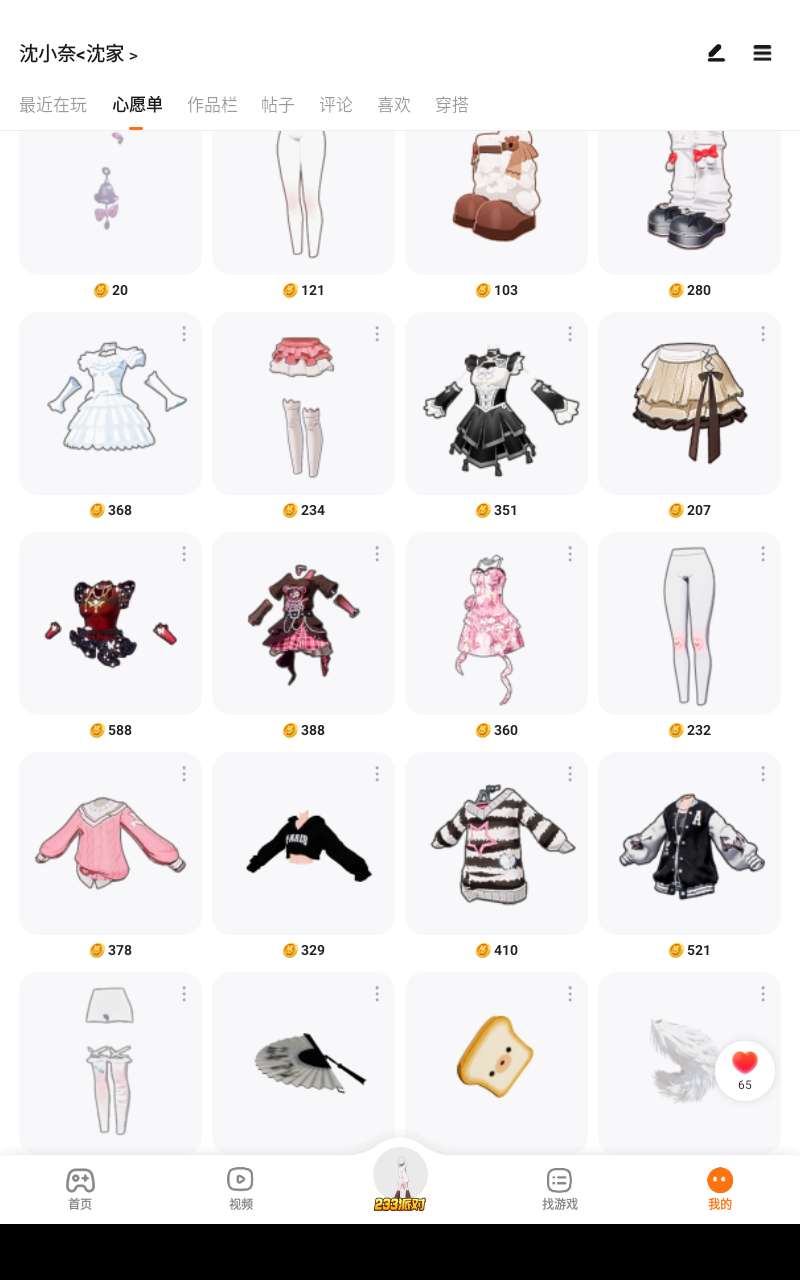Screen dimensions: 800x1280
Task: Switch to the 穿搭 tab
Action: [452, 105]
